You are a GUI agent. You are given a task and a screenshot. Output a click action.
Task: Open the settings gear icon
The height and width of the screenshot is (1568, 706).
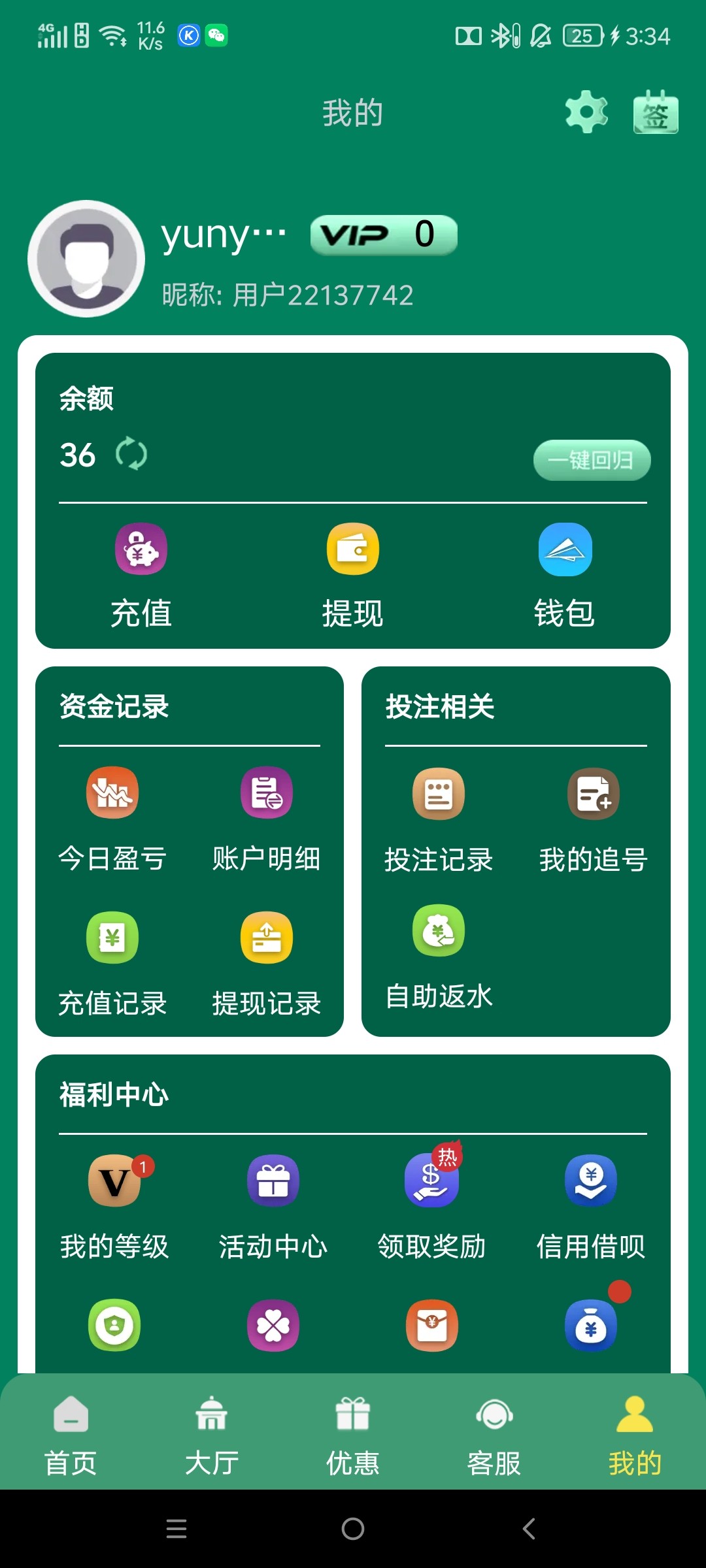[586, 112]
